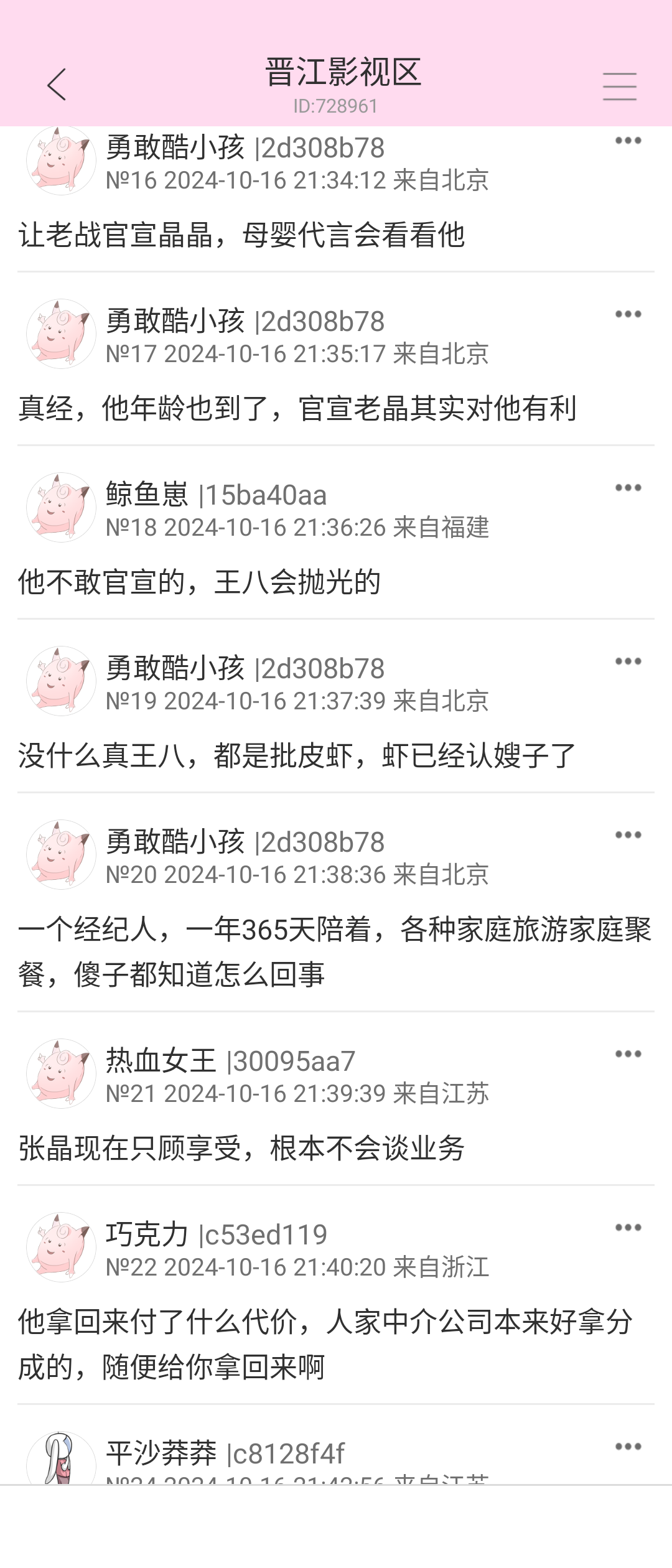672x1568 pixels.
Task: Tap 勇敢酷小孩's avatar on reply №20
Action: click(61, 854)
